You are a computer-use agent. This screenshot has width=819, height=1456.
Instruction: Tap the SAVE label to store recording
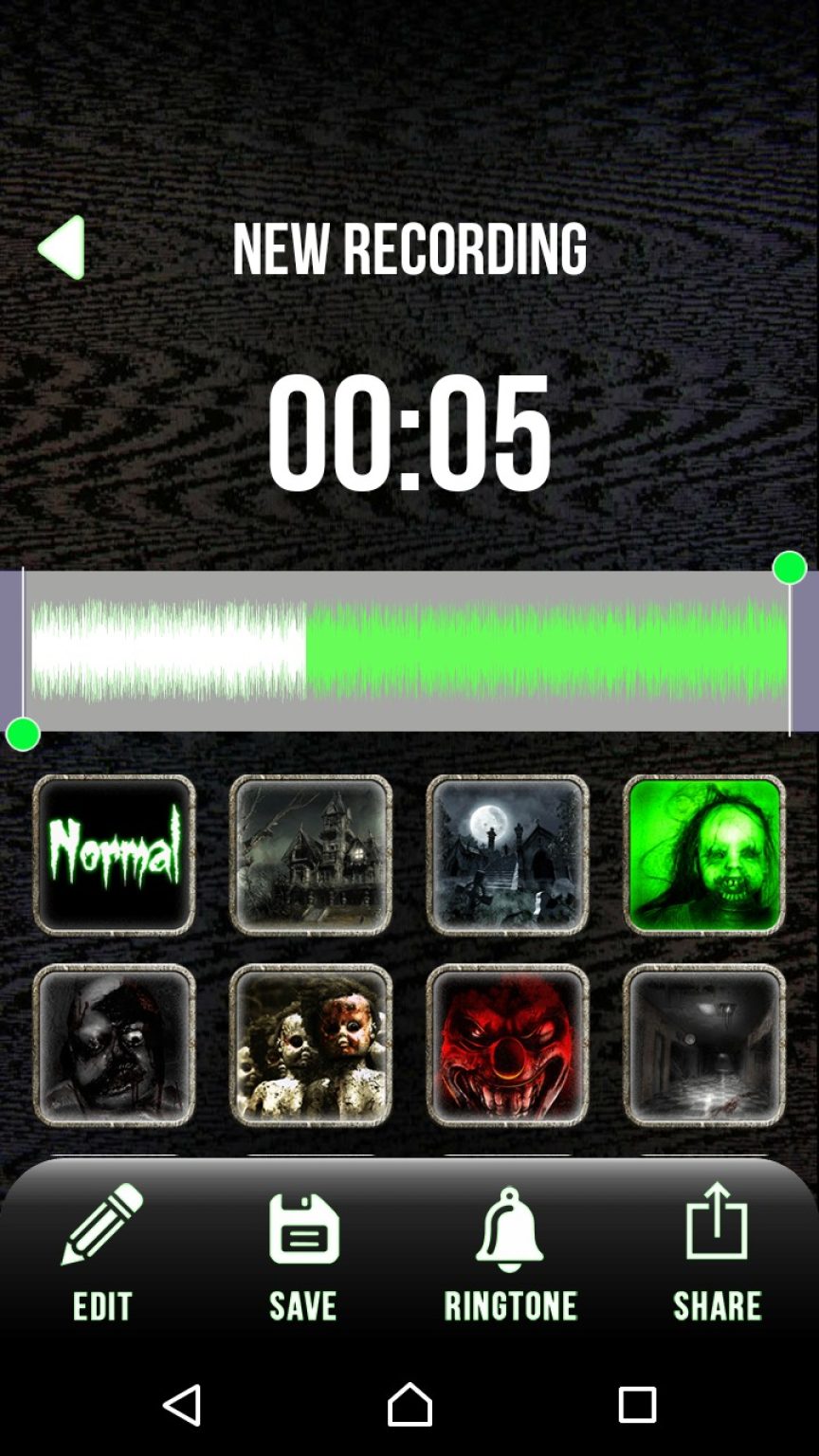point(302,1305)
